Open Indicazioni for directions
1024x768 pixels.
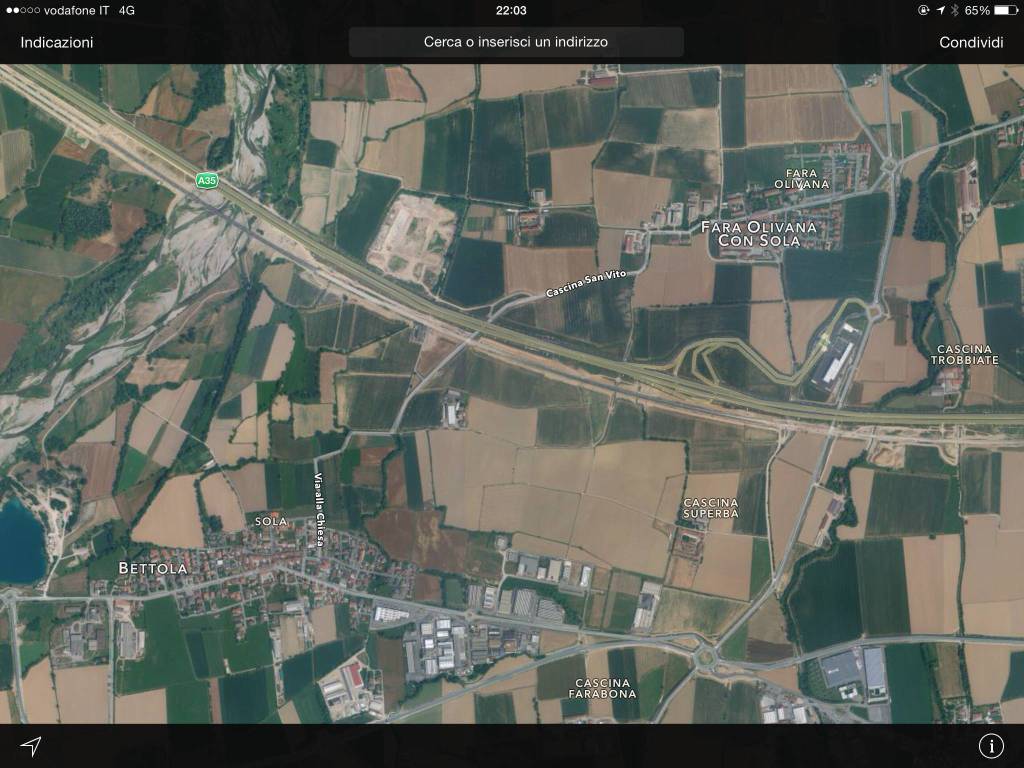57,42
